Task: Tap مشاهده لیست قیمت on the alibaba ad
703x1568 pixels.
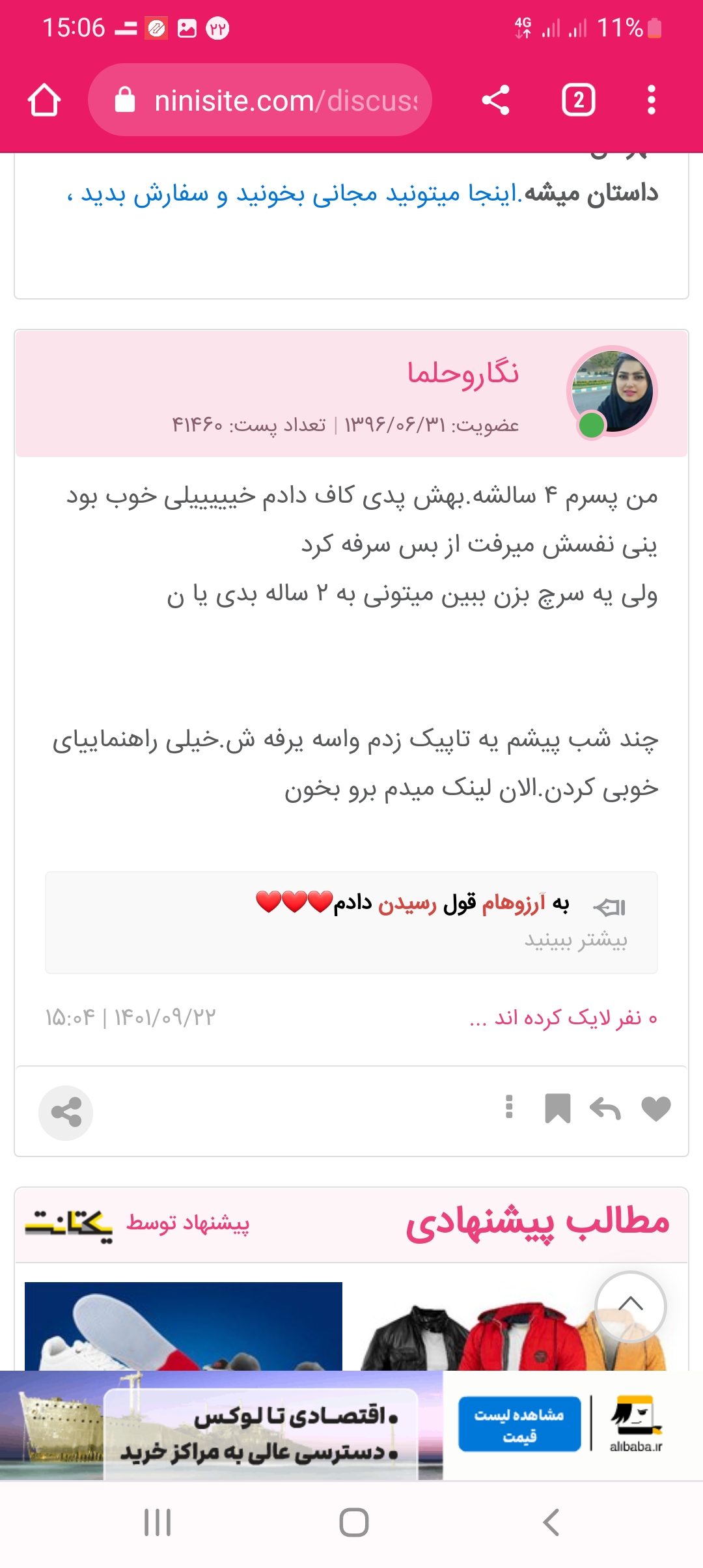Action: (x=519, y=1423)
